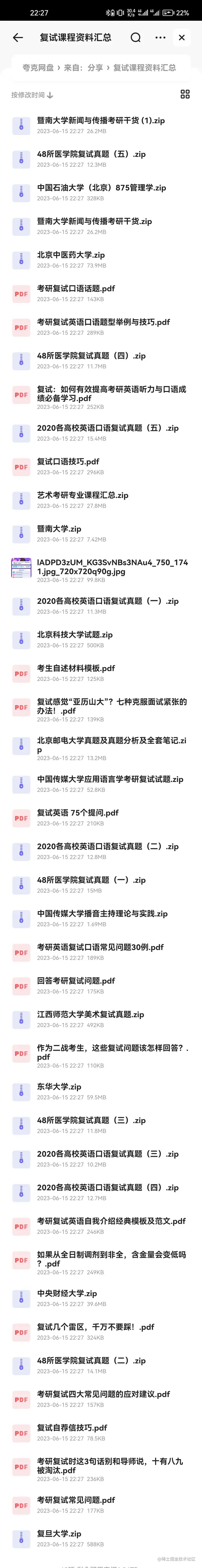This screenshot has height=1568, width=202.
Task: Open 复试自荐信技巧.pdf
Action: (x=72, y=1427)
